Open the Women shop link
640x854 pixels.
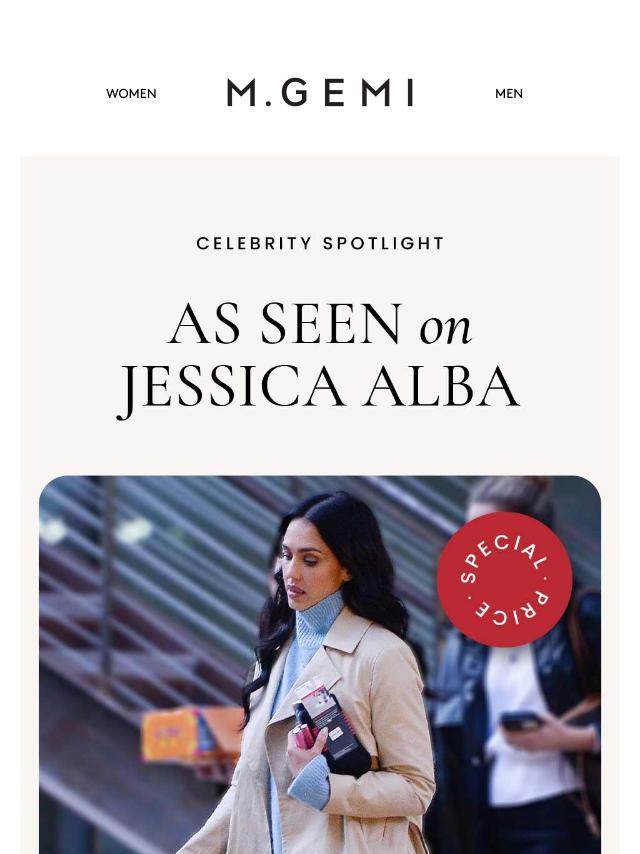[x=131, y=94]
